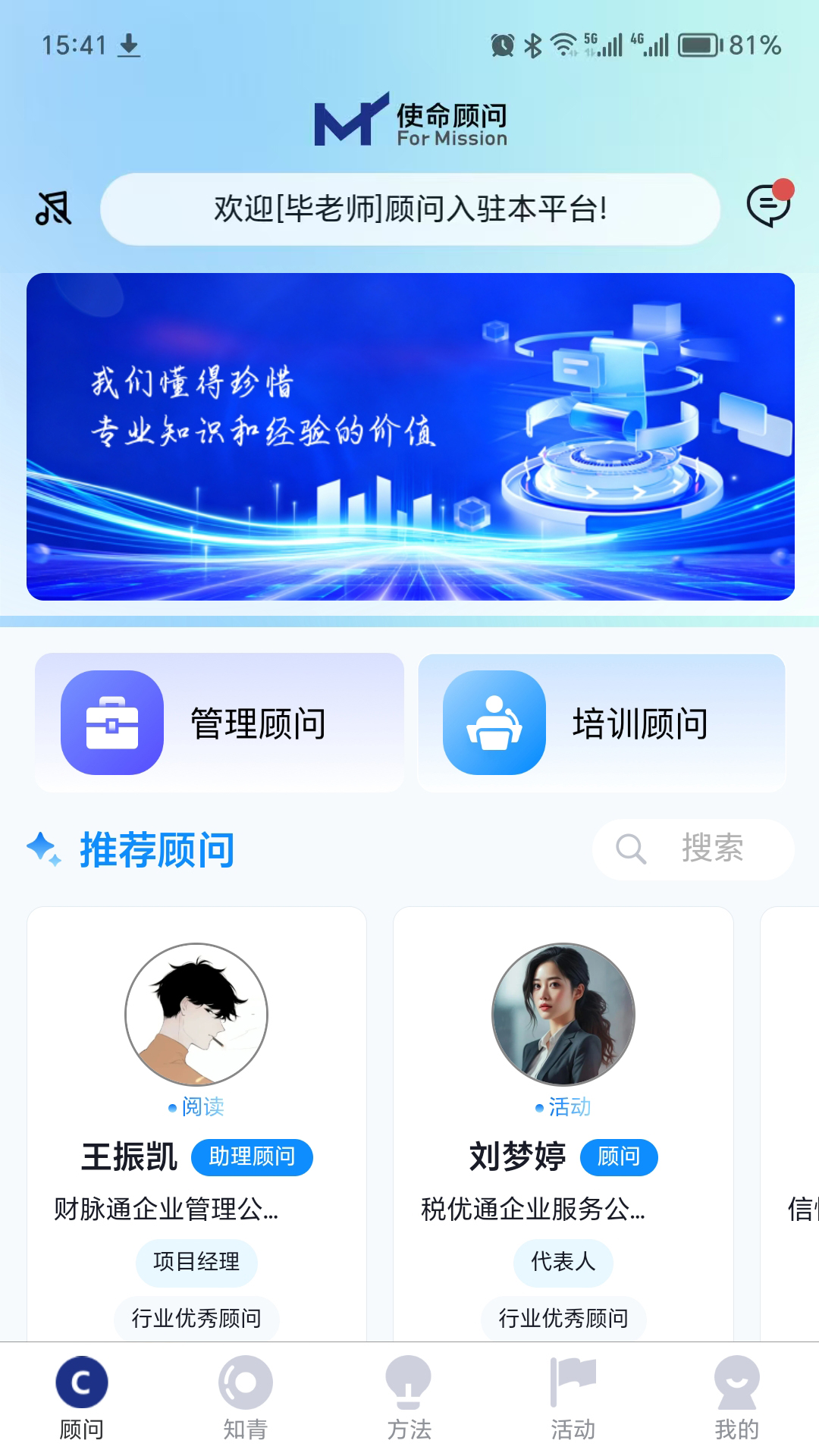Toggle the 阅读 status under 王振凯's avatar
The height and width of the screenshot is (1456, 819).
(x=199, y=1106)
